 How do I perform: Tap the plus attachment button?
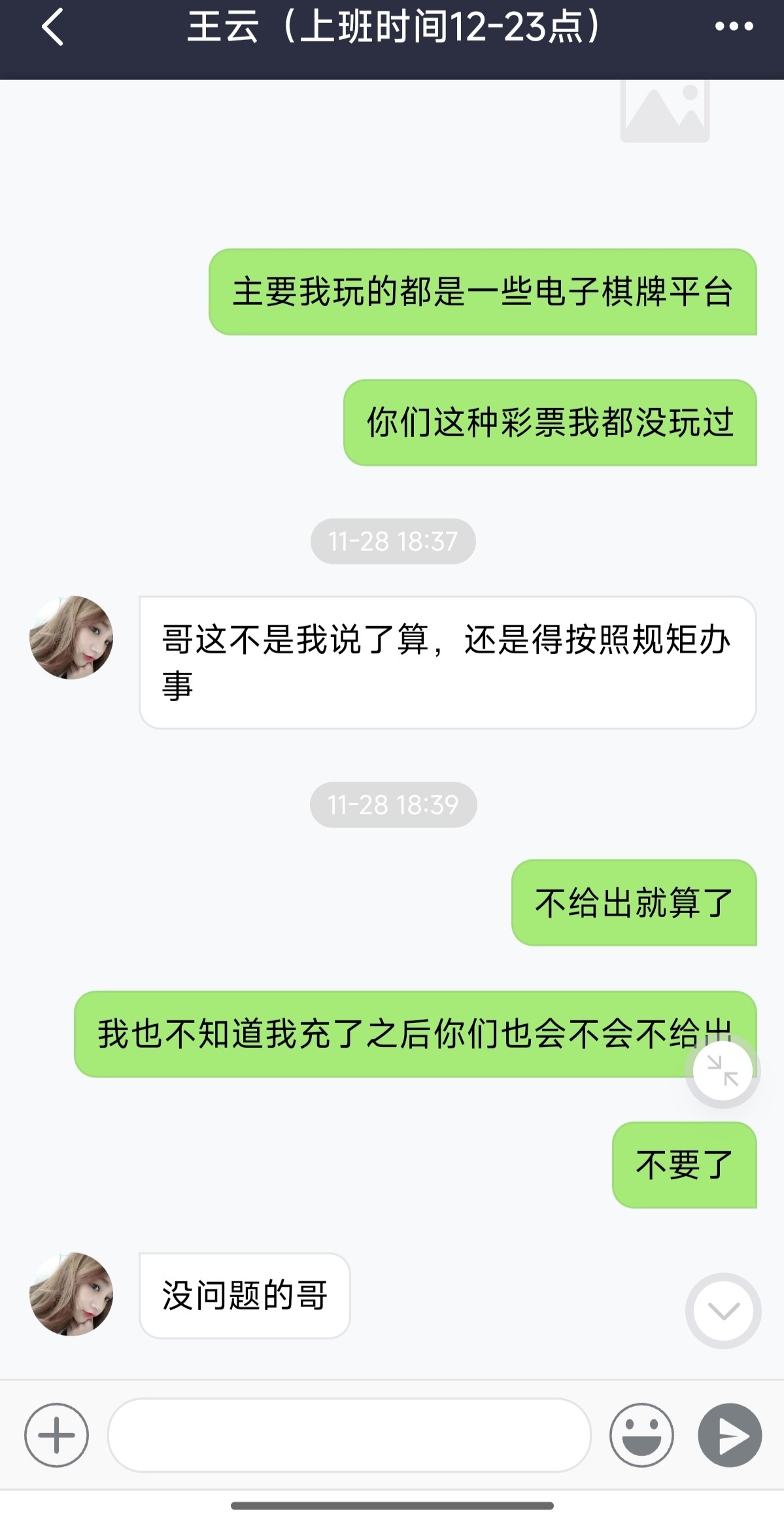[57, 1435]
